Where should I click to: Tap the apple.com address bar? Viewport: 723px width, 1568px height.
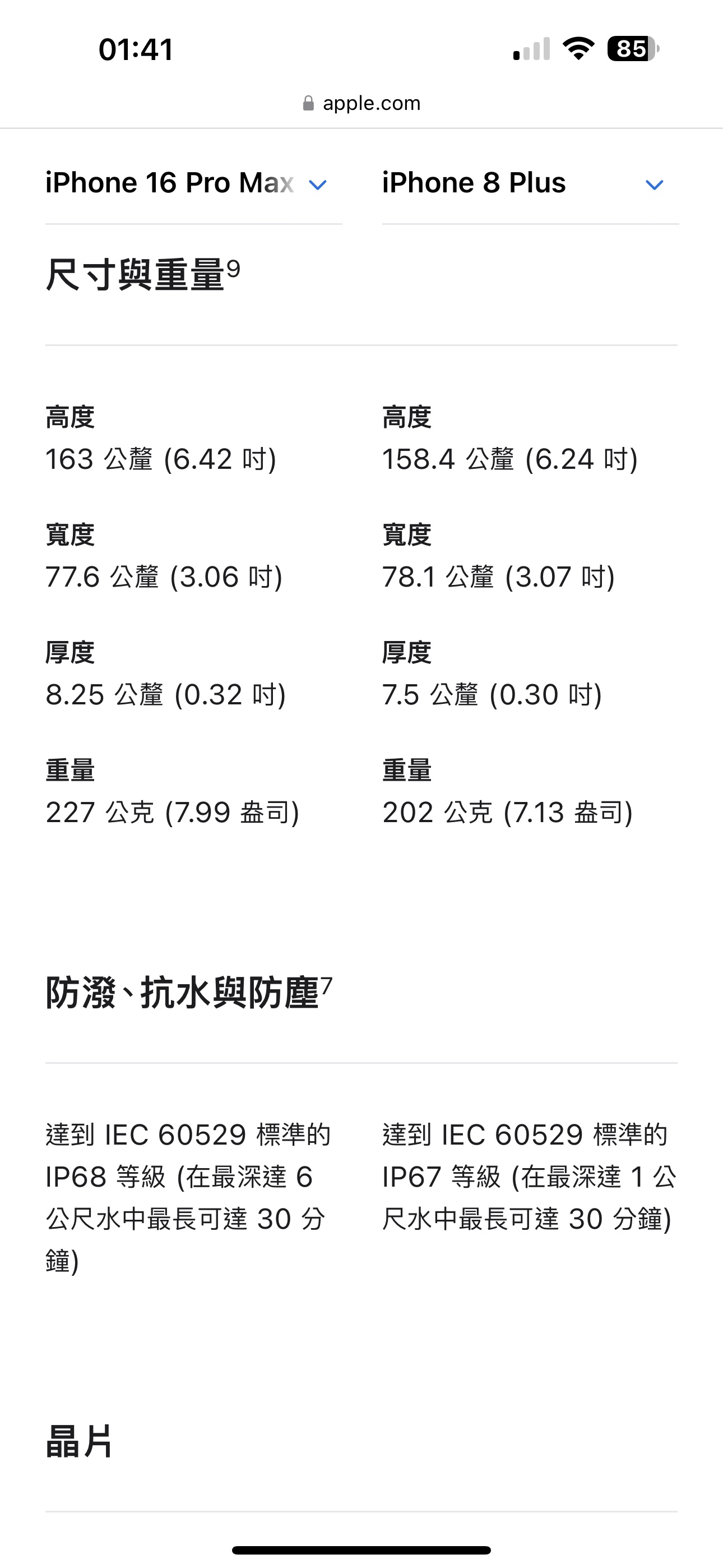(361, 104)
